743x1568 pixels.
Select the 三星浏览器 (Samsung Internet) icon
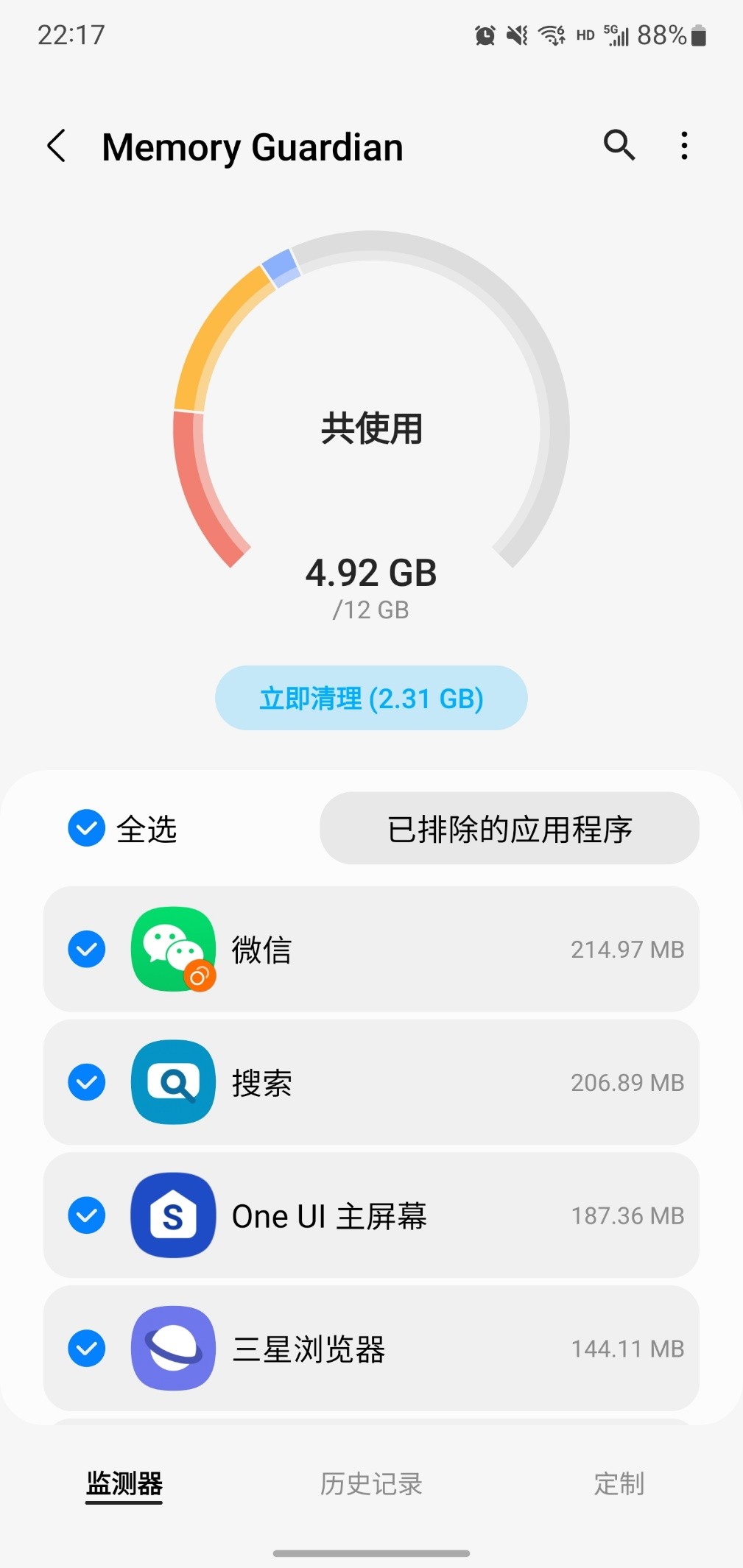(x=172, y=1349)
